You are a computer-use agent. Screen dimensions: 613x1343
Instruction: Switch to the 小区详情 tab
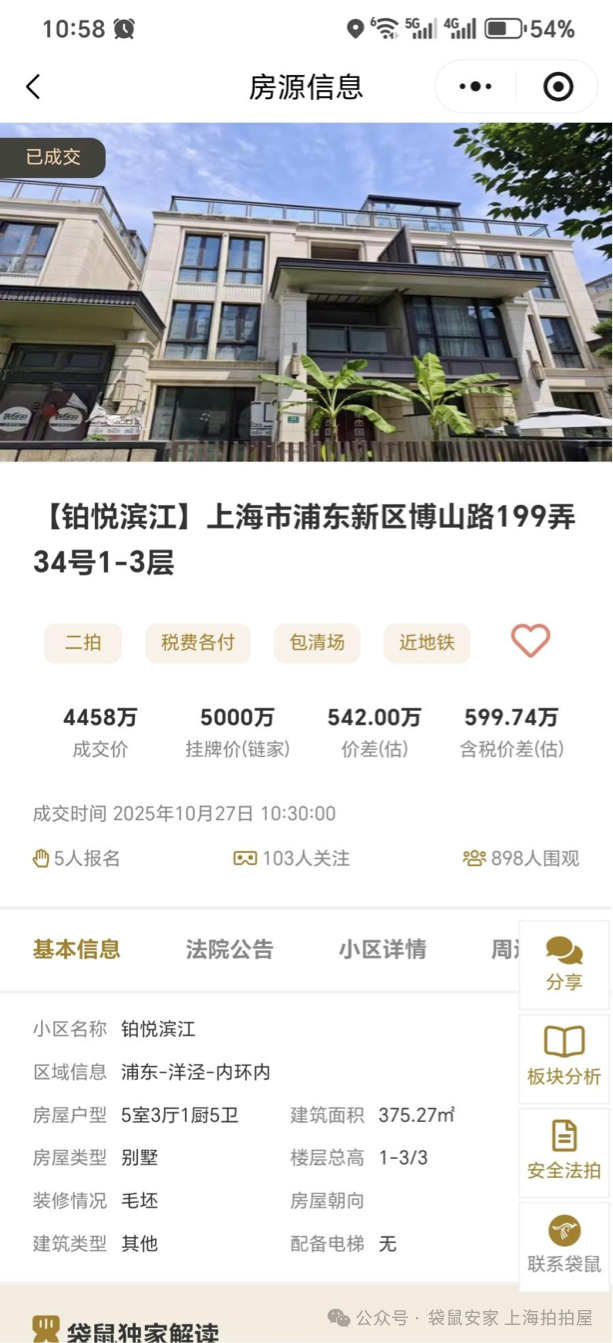pos(382,949)
